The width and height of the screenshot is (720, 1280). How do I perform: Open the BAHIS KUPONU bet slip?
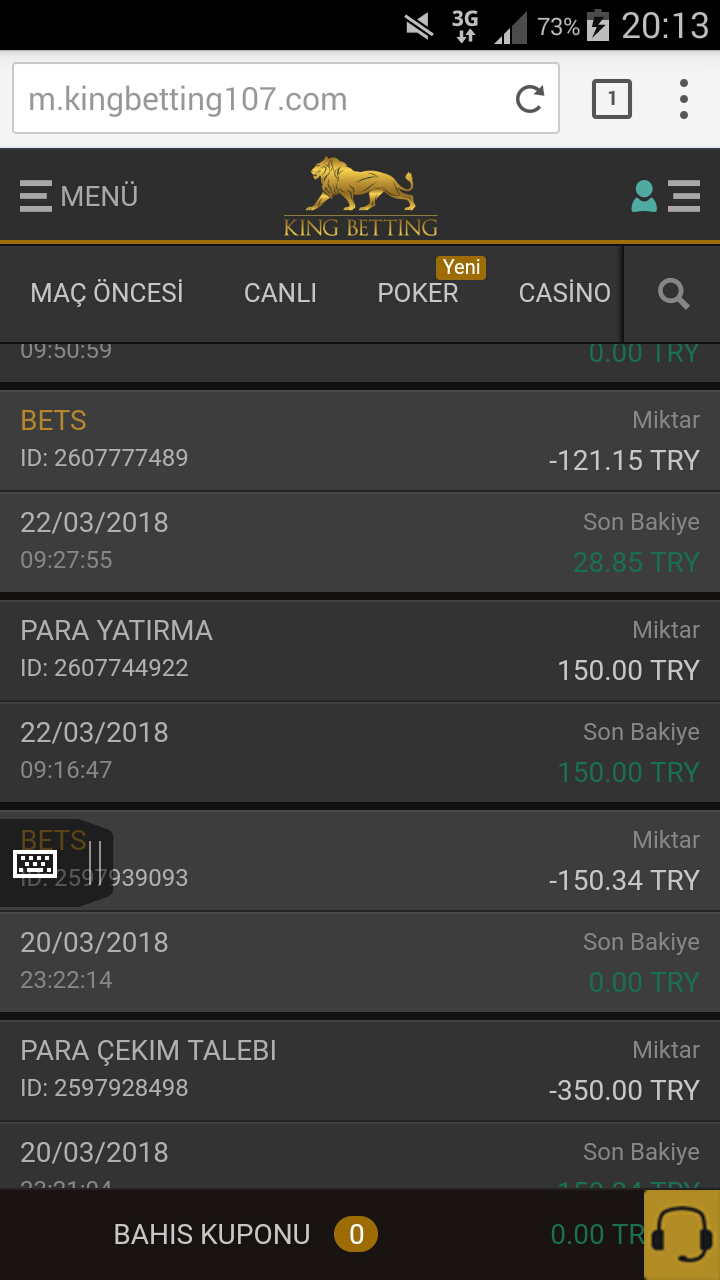tap(245, 1235)
